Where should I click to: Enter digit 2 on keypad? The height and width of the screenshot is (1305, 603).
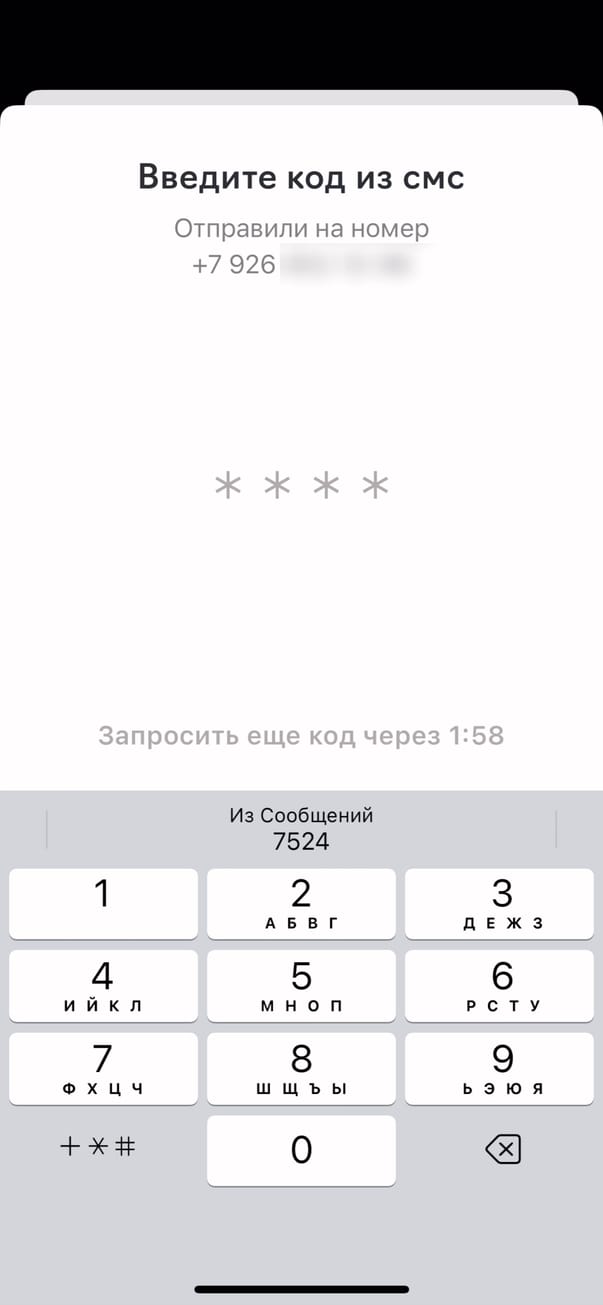[x=301, y=903]
